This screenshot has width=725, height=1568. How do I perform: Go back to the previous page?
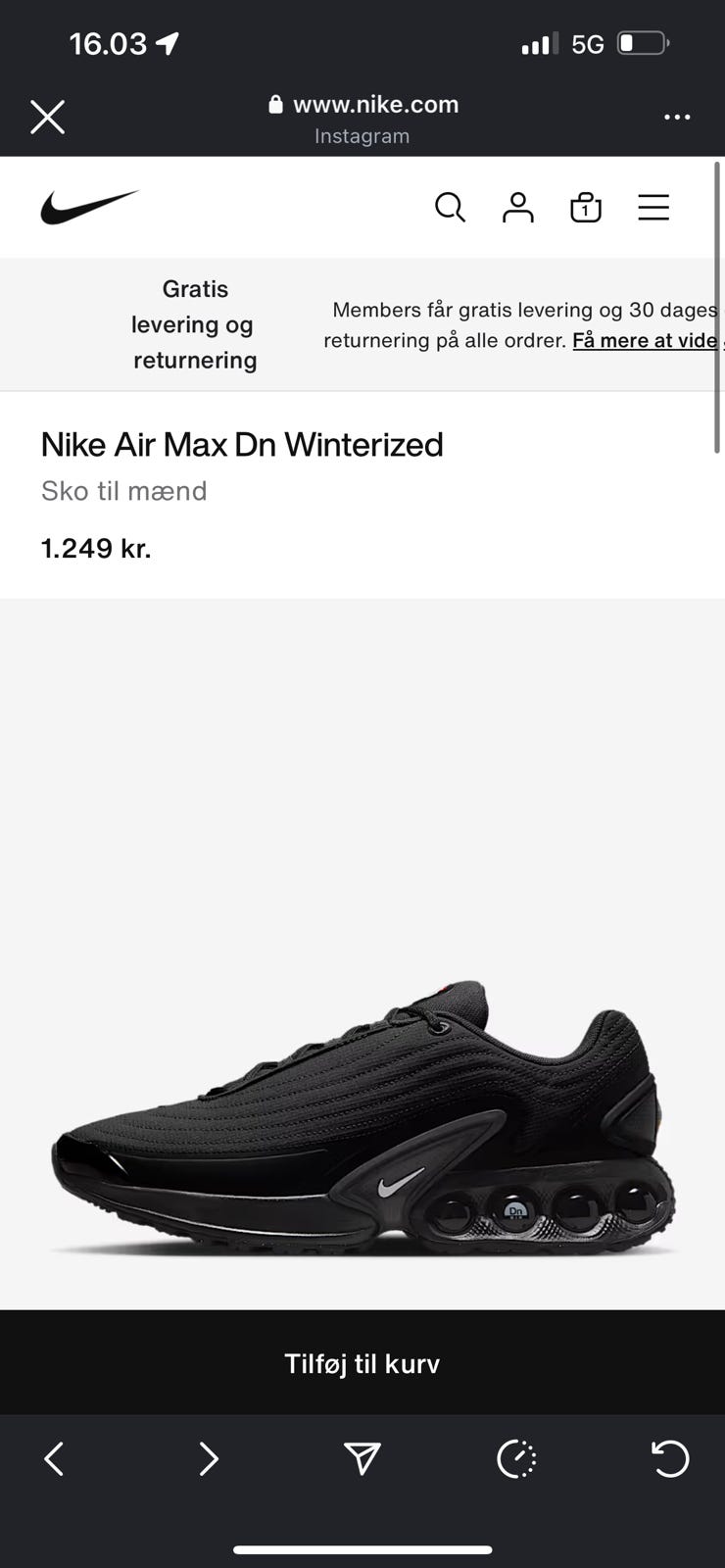pyautogui.click(x=54, y=1459)
